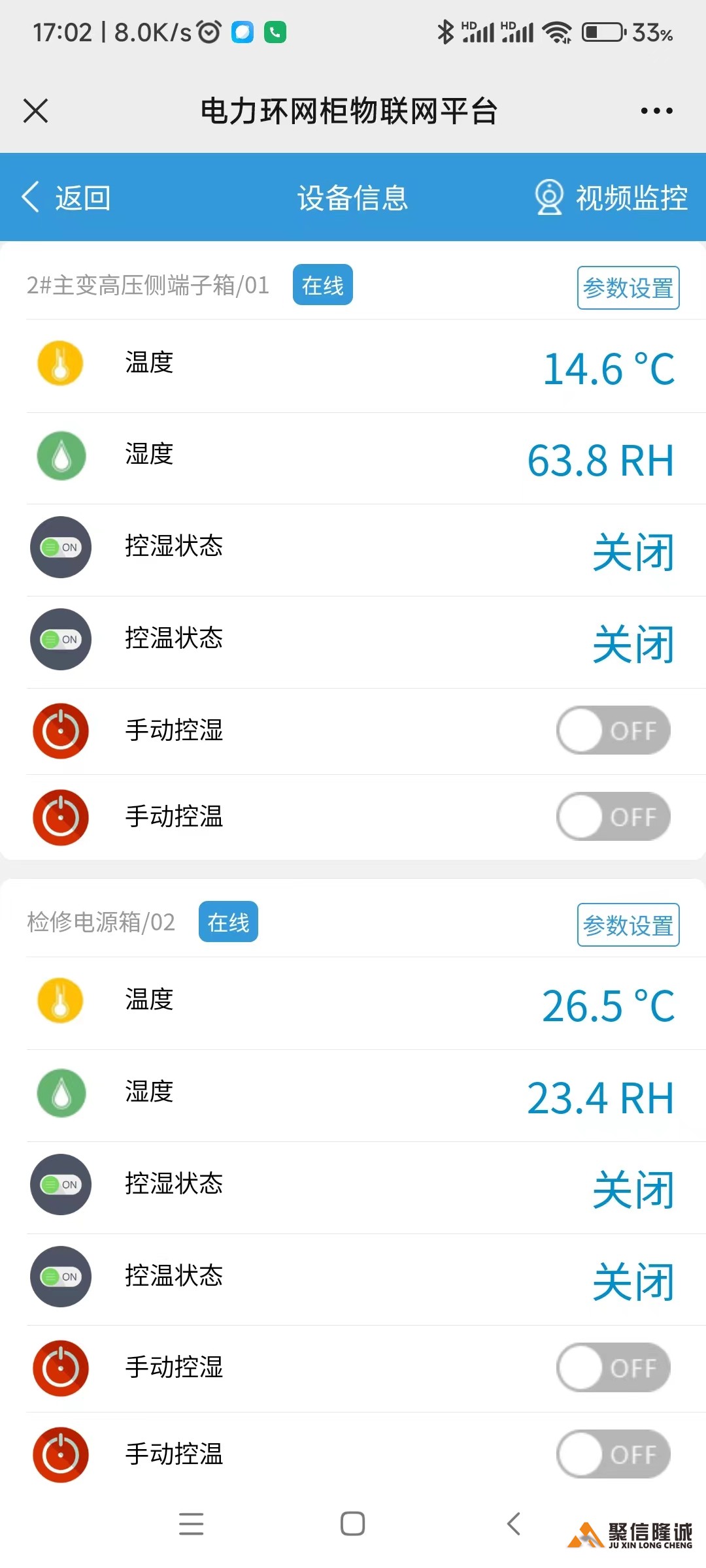706x1568 pixels.
Task: Open 视频监控 video monitoring
Action: (612, 197)
